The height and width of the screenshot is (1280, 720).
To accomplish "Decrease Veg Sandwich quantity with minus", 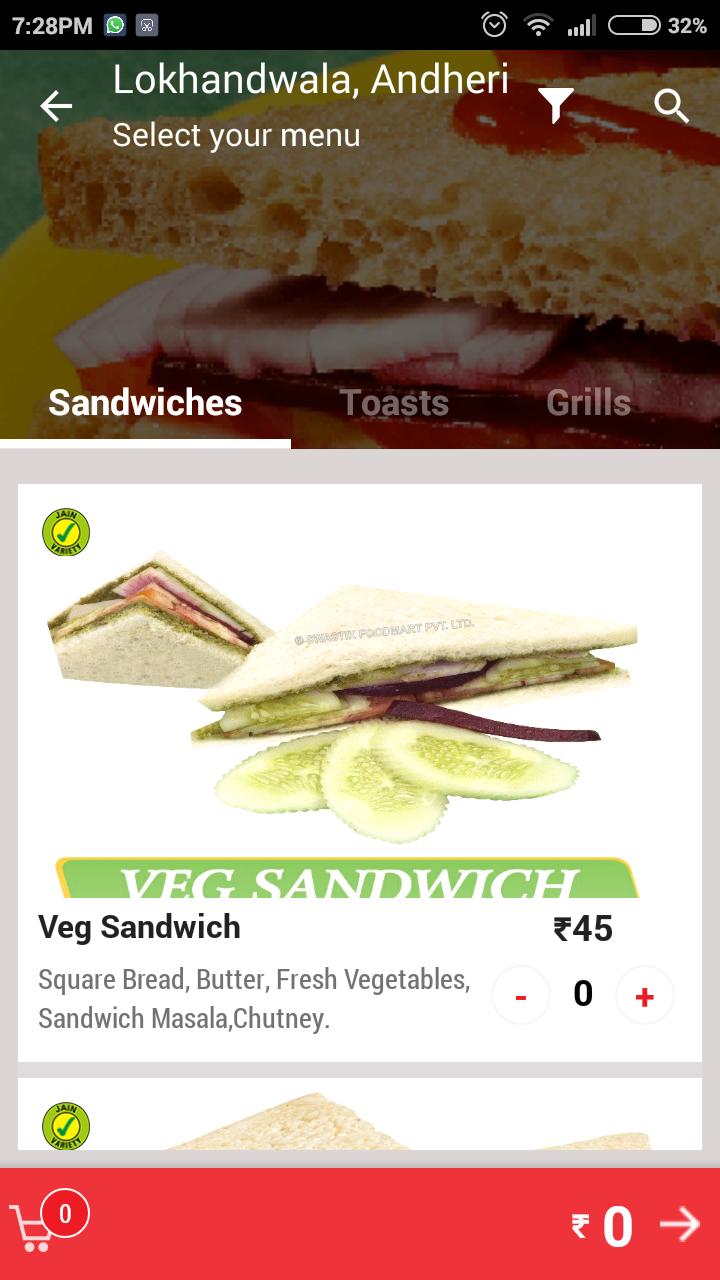I will click(x=520, y=995).
